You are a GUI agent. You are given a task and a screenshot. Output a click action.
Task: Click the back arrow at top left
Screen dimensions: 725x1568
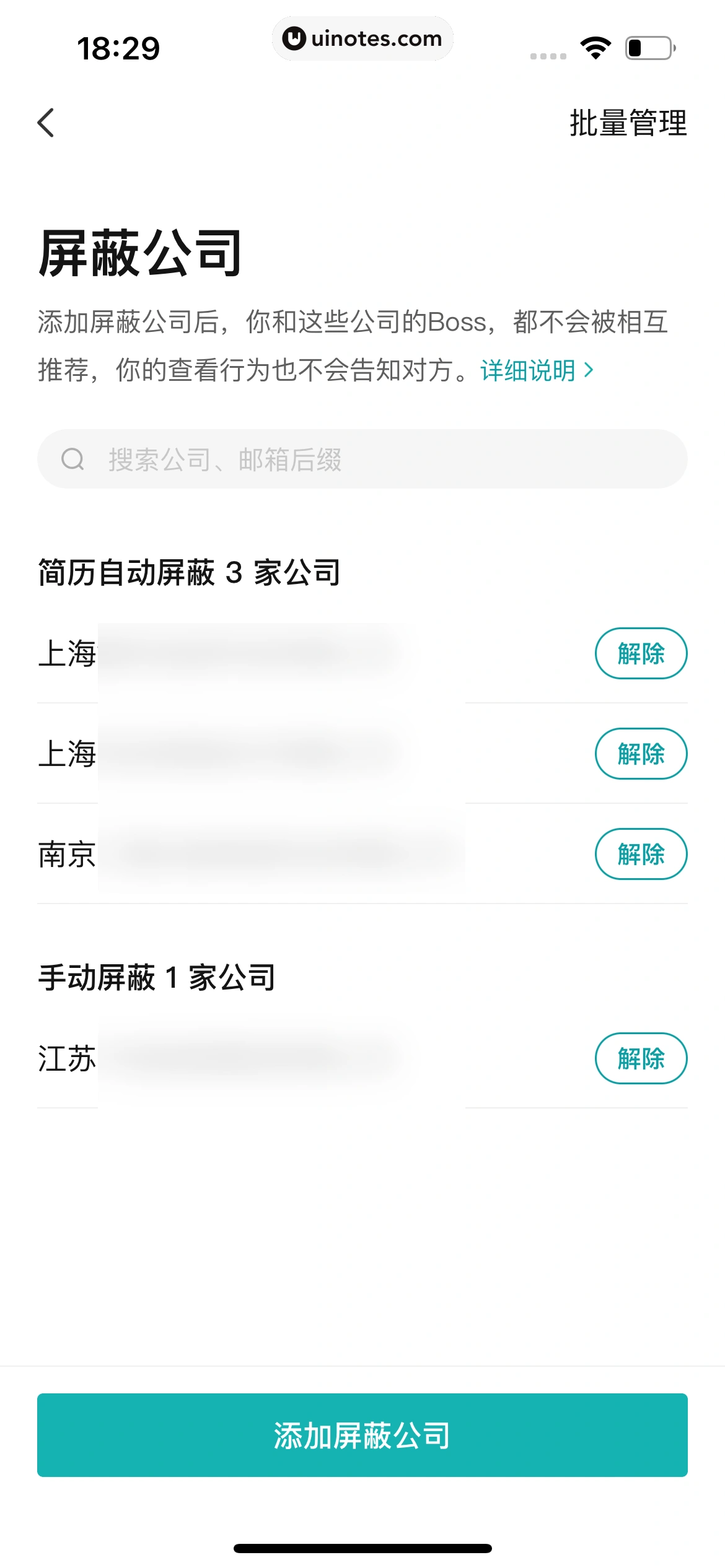(x=46, y=123)
